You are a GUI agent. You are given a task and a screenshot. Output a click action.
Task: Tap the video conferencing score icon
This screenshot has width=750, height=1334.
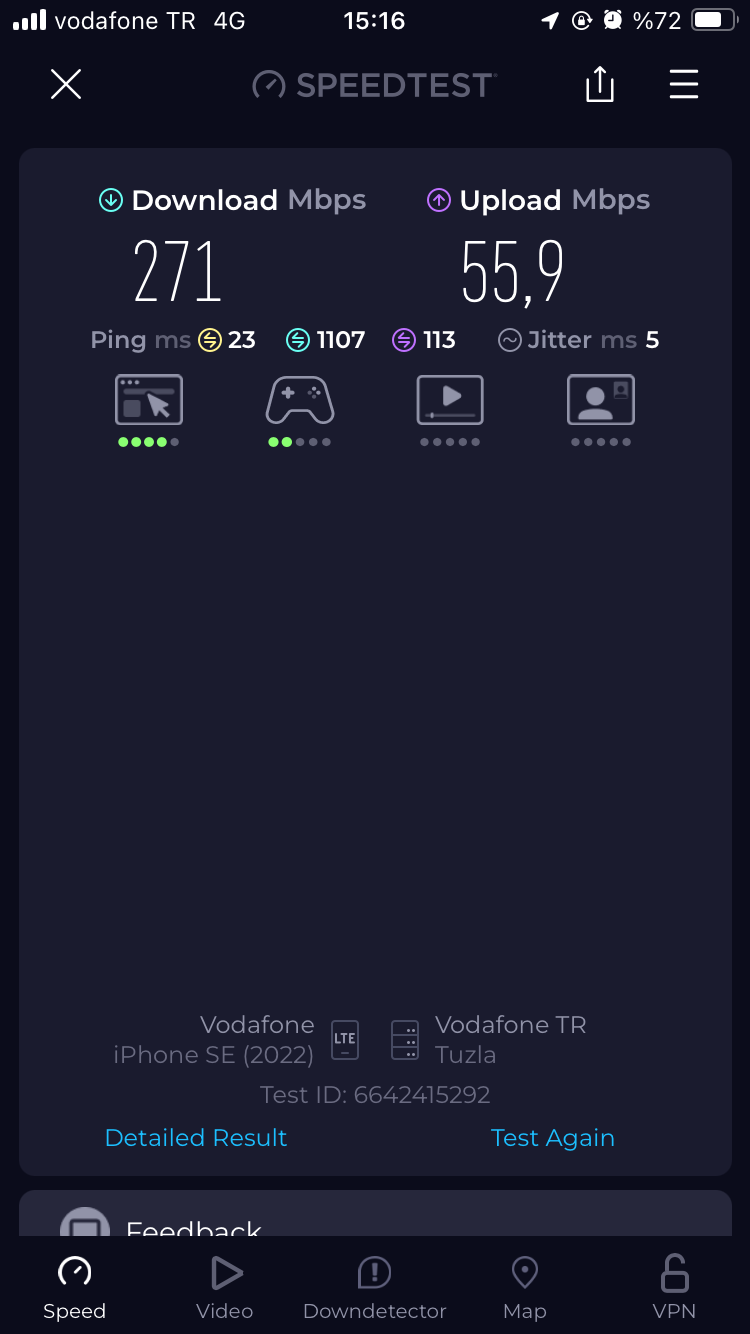tap(601, 400)
